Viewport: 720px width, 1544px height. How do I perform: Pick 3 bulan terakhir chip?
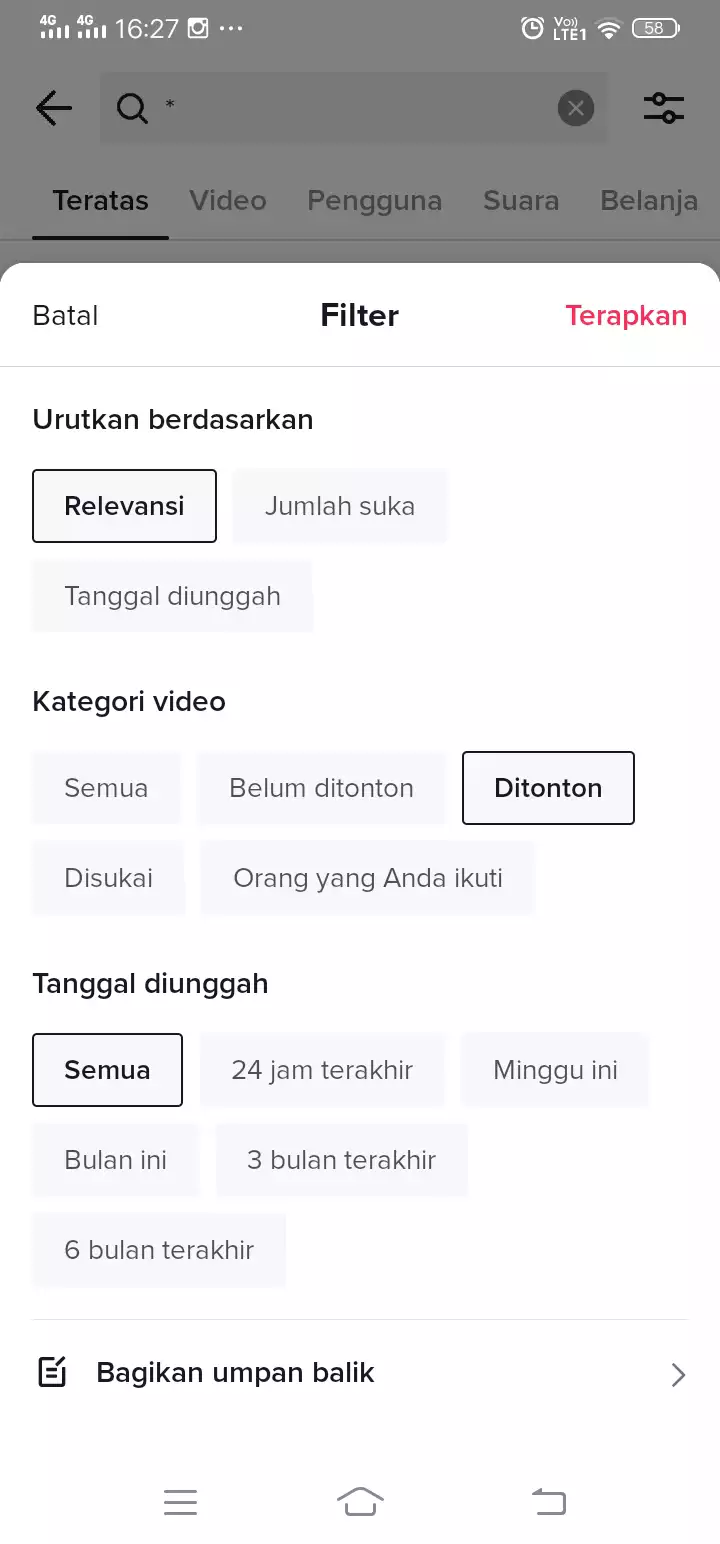point(341,1160)
